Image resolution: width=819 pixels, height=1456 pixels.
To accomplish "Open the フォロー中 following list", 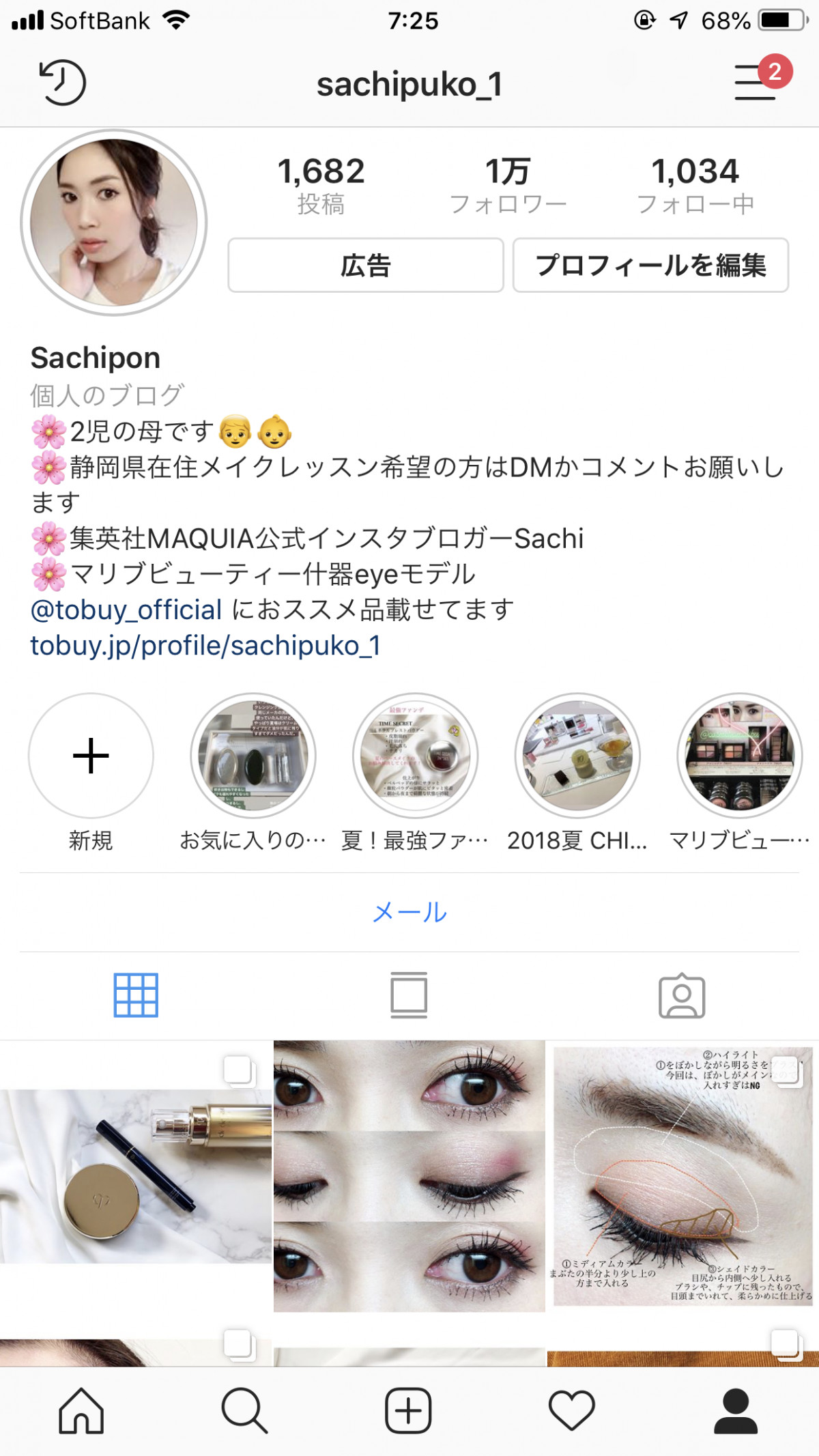I will click(x=695, y=186).
